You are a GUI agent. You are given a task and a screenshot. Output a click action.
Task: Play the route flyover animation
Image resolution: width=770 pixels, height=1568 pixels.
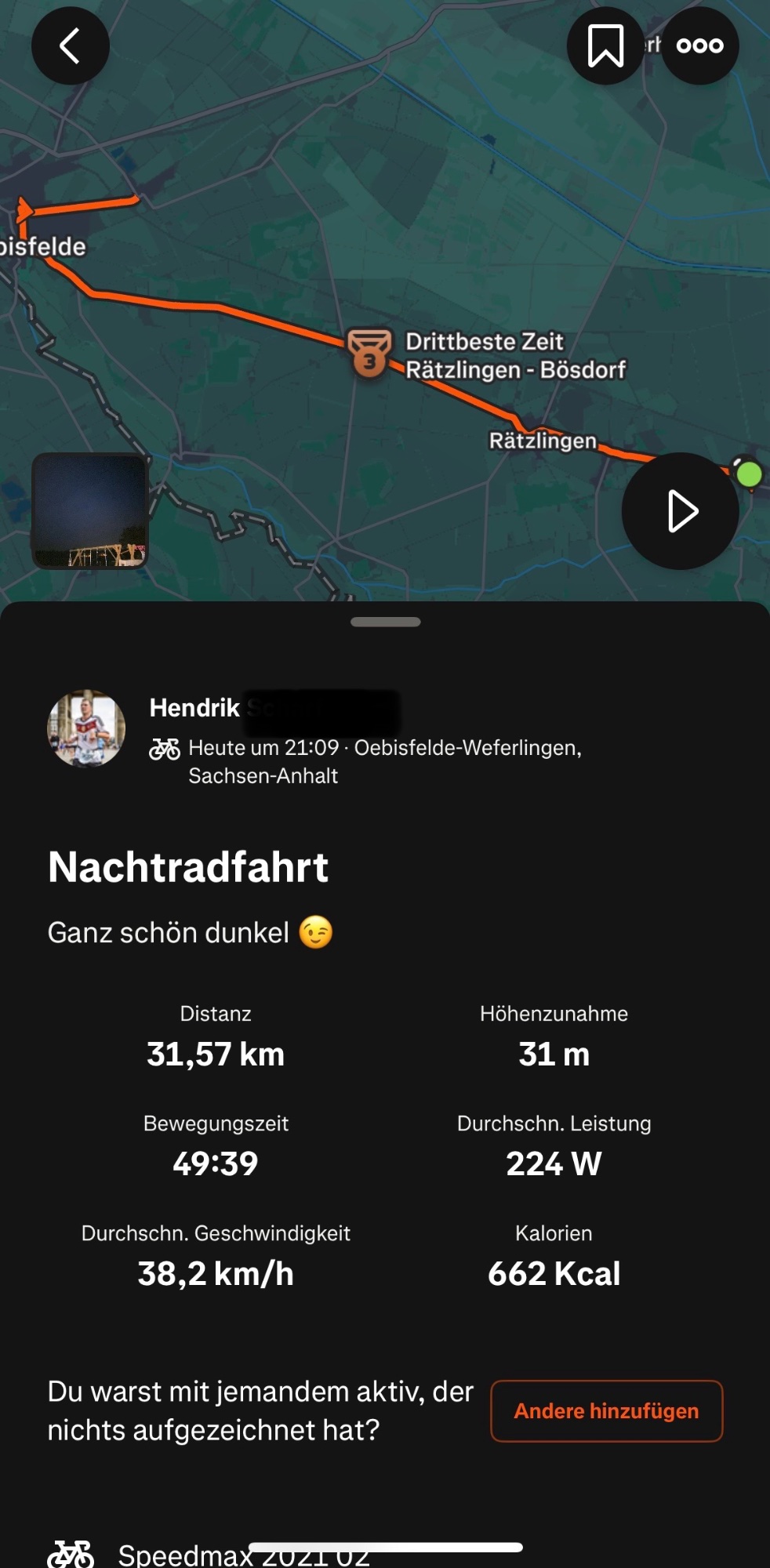click(x=680, y=511)
